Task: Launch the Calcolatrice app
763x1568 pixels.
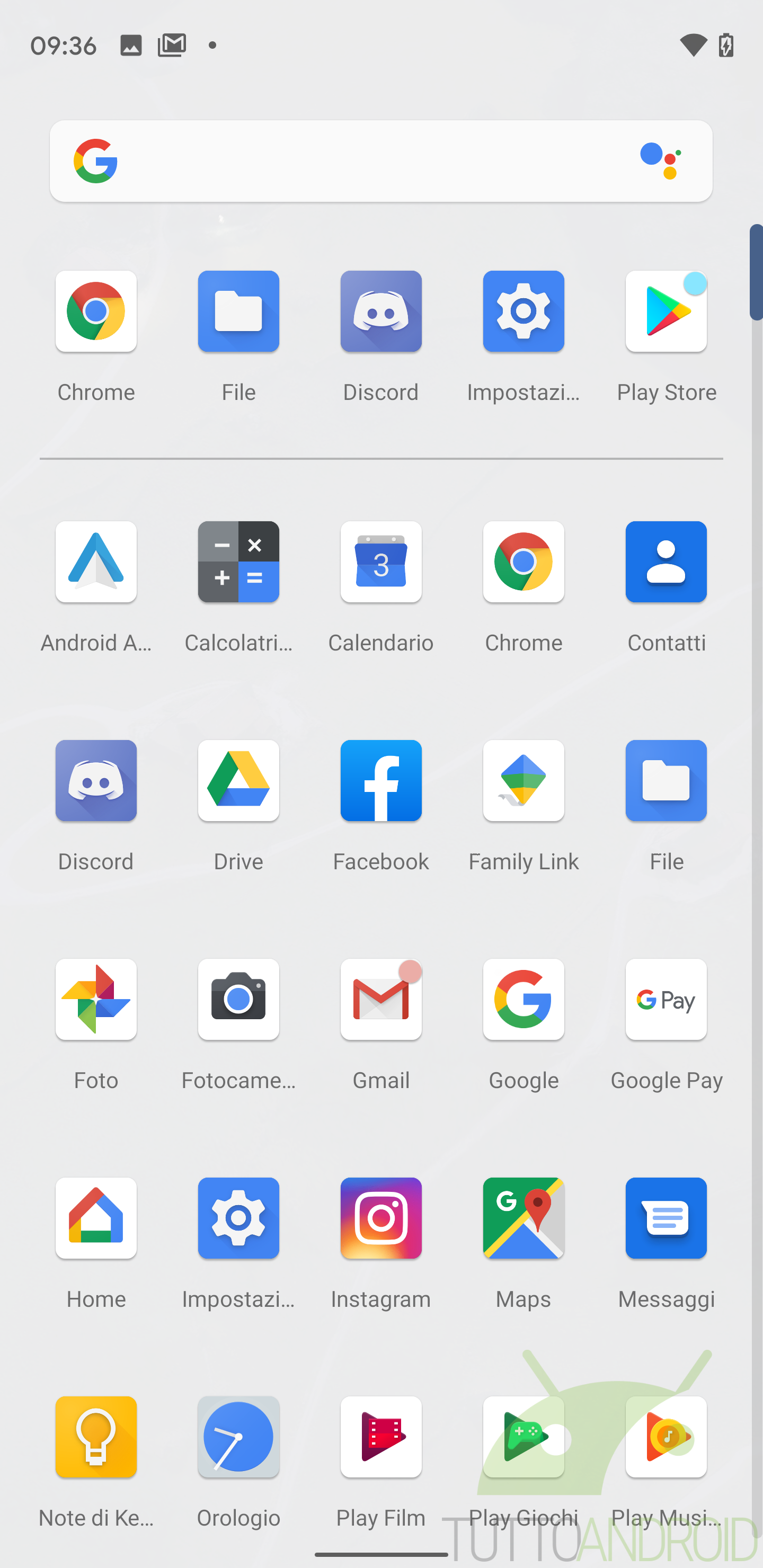Action: pyautogui.click(x=238, y=562)
